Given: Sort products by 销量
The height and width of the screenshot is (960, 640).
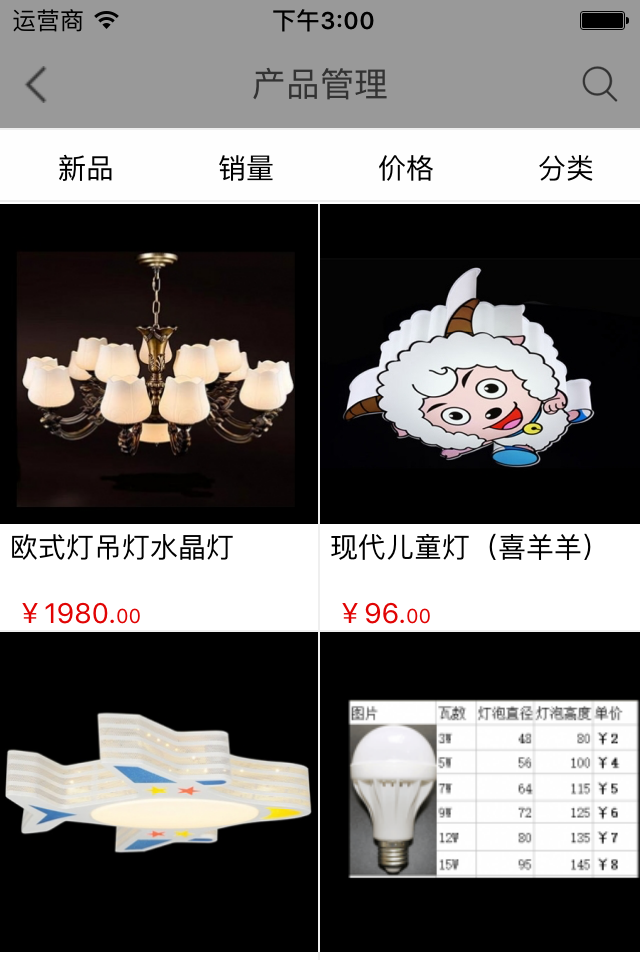Looking at the screenshot, I should (246, 168).
